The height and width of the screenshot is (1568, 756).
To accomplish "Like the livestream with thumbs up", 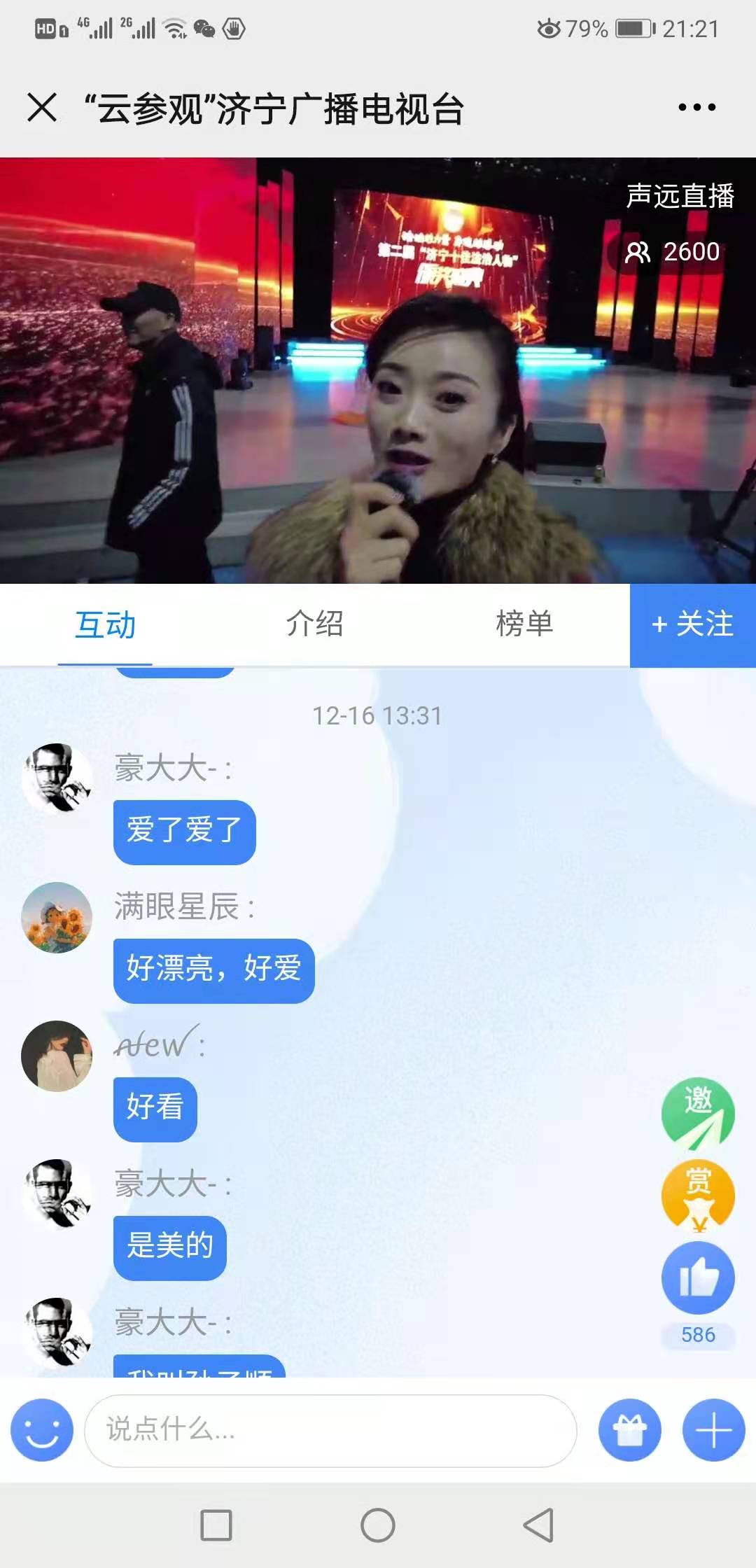I will 698,1278.
